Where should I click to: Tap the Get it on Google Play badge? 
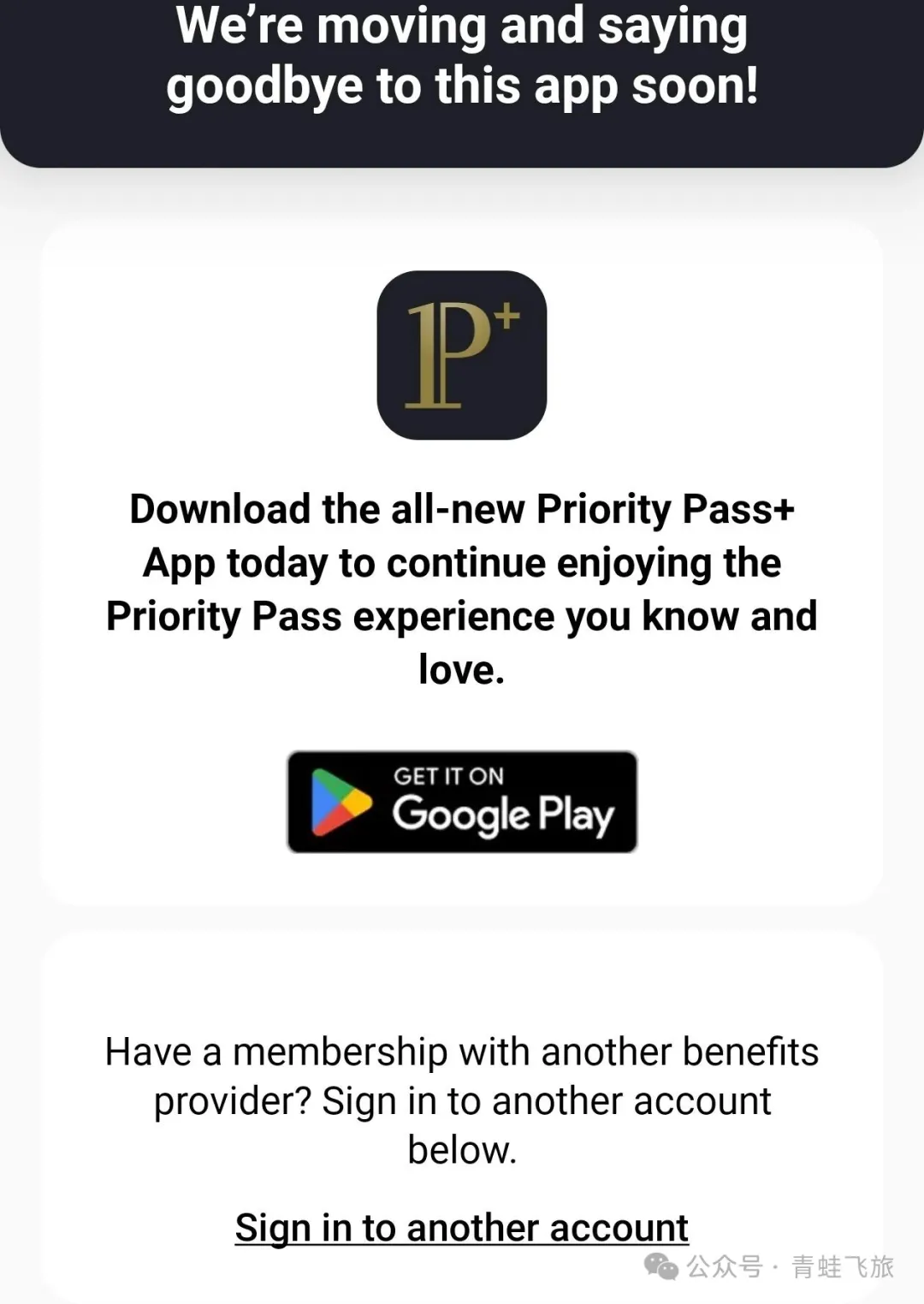pyautogui.click(x=462, y=802)
